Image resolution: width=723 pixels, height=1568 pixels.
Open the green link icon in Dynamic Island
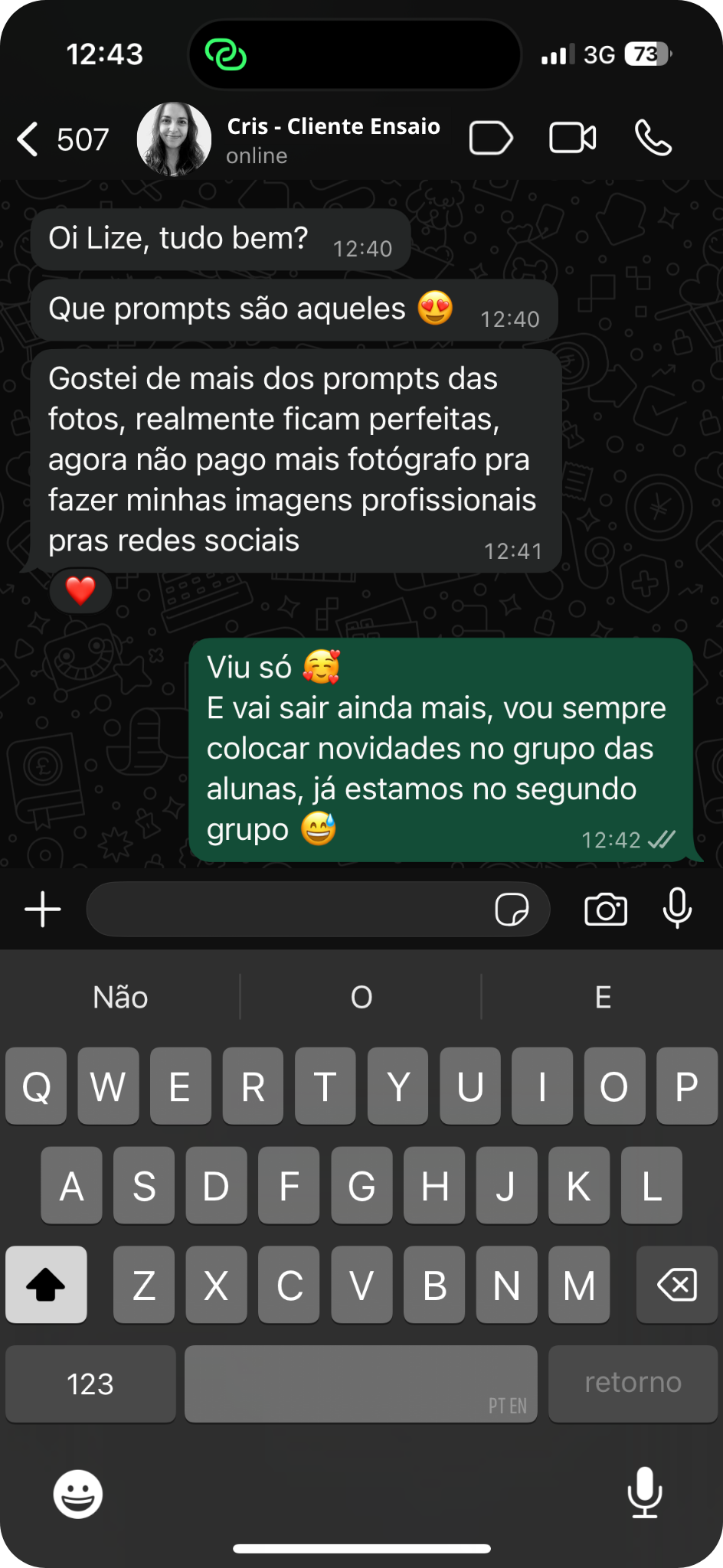click(x=226, y=54)
